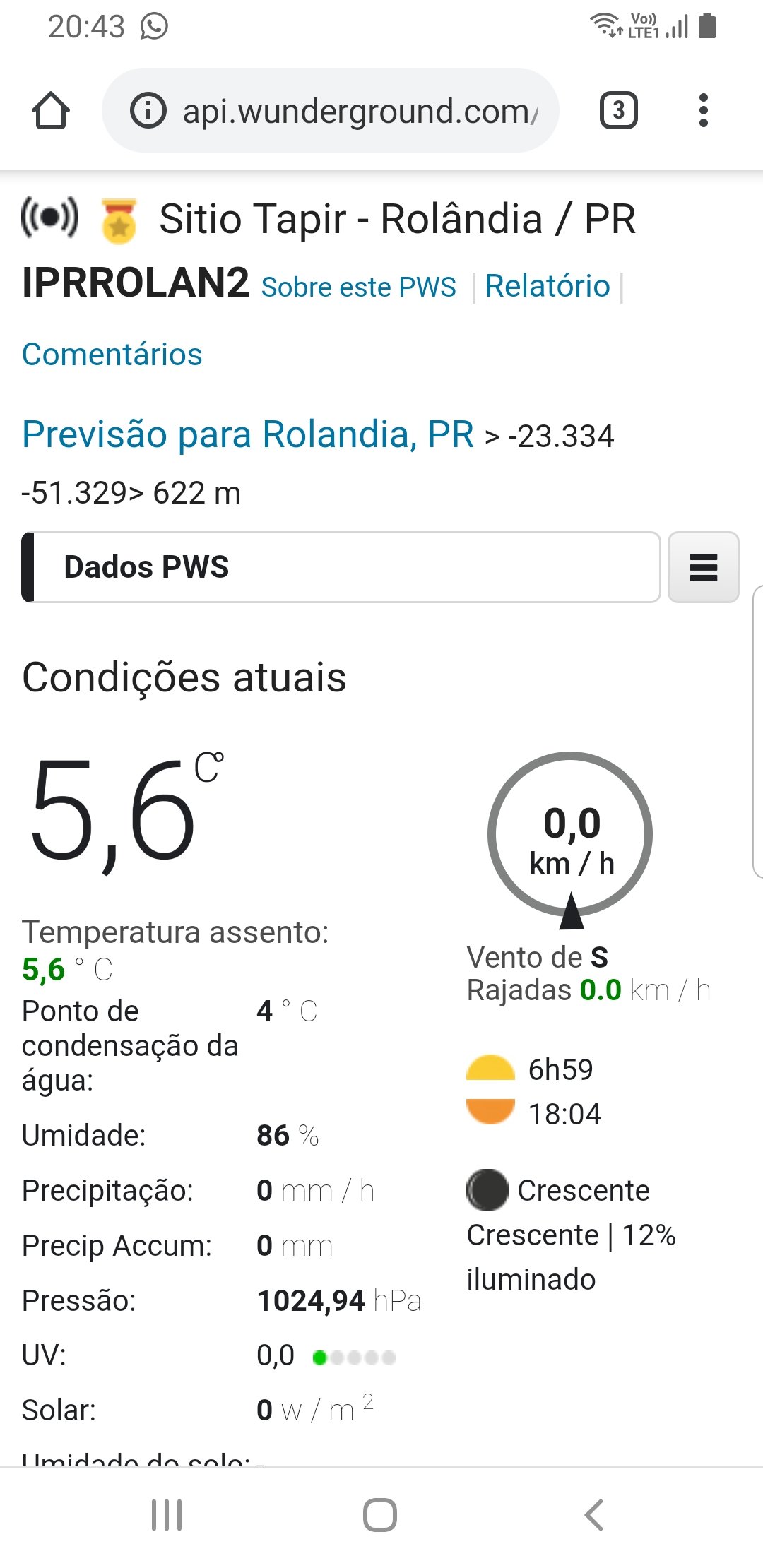Go back using the system back button
This screenshot has width=763, height=1568.
tap(594, 1515)
